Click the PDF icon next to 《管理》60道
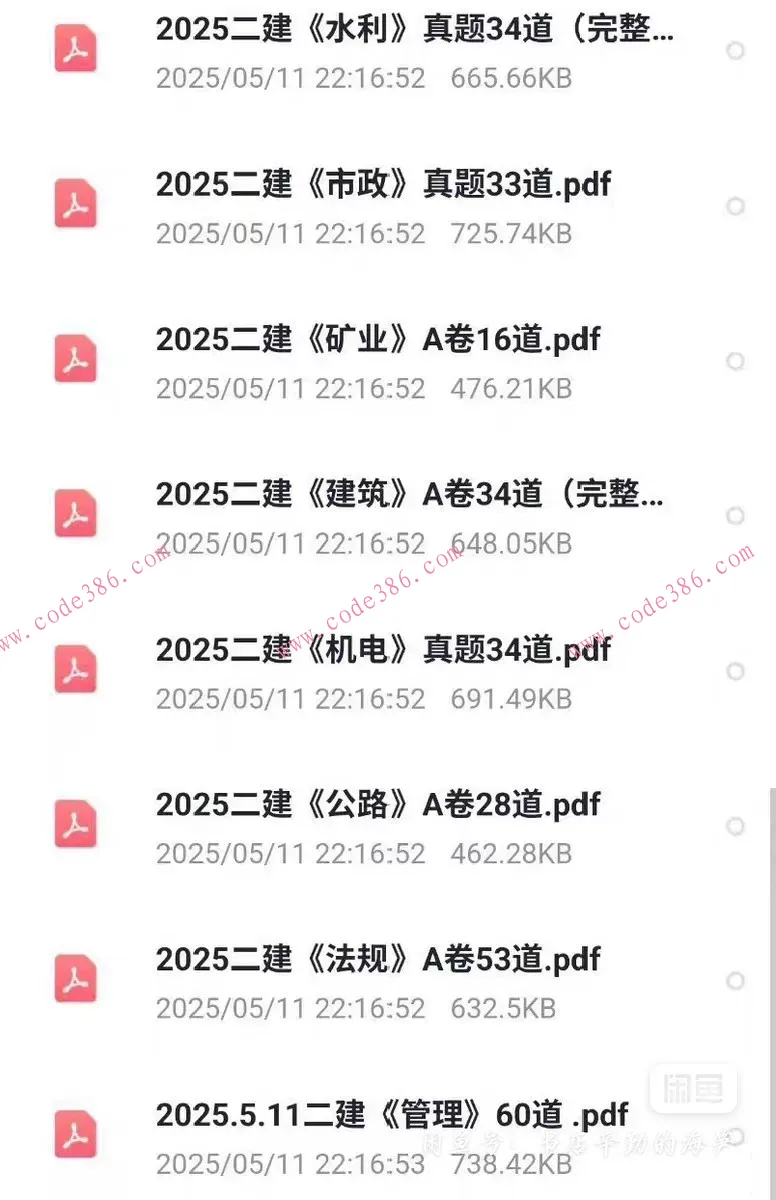776x1200 pixels. pos(75,1135)
